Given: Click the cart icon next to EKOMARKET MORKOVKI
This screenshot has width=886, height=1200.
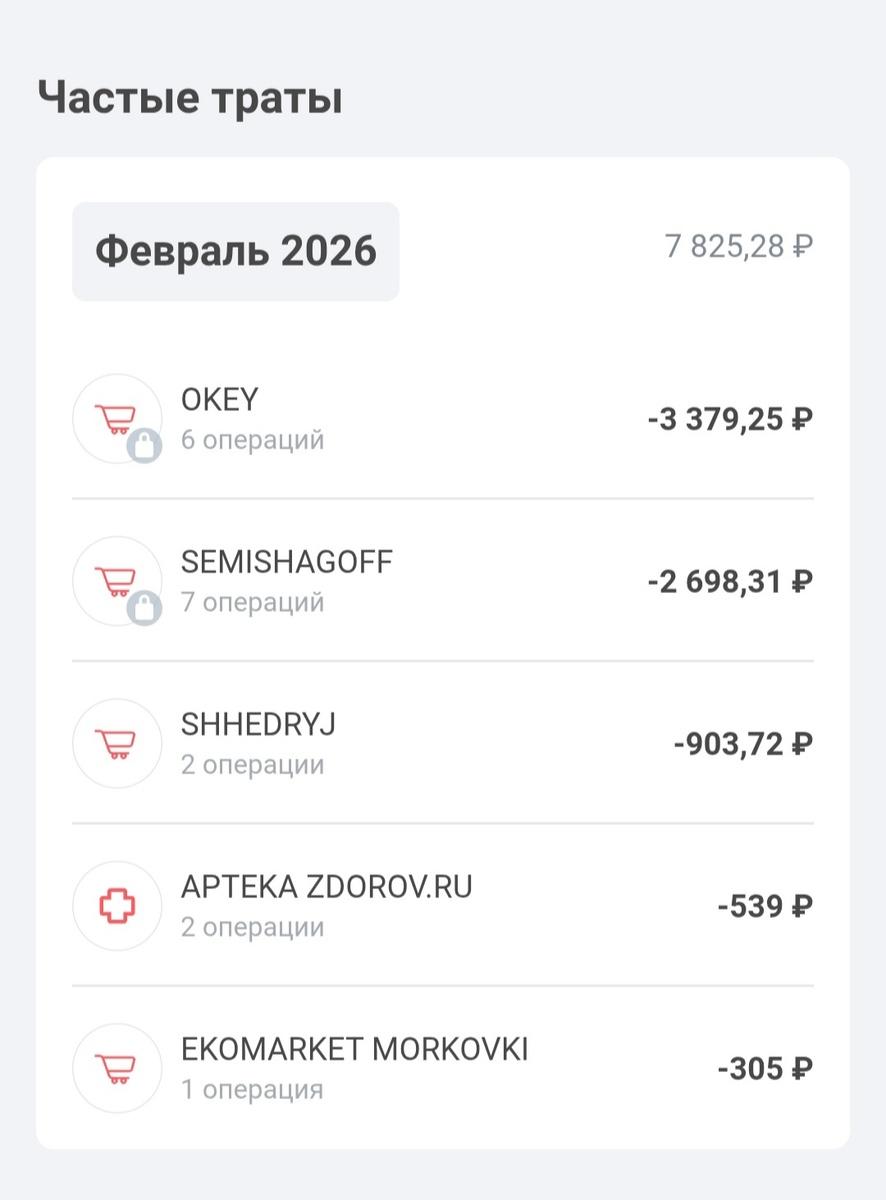Looking at the screenshot, I should pyautogui.click(x=117, y=1068).
